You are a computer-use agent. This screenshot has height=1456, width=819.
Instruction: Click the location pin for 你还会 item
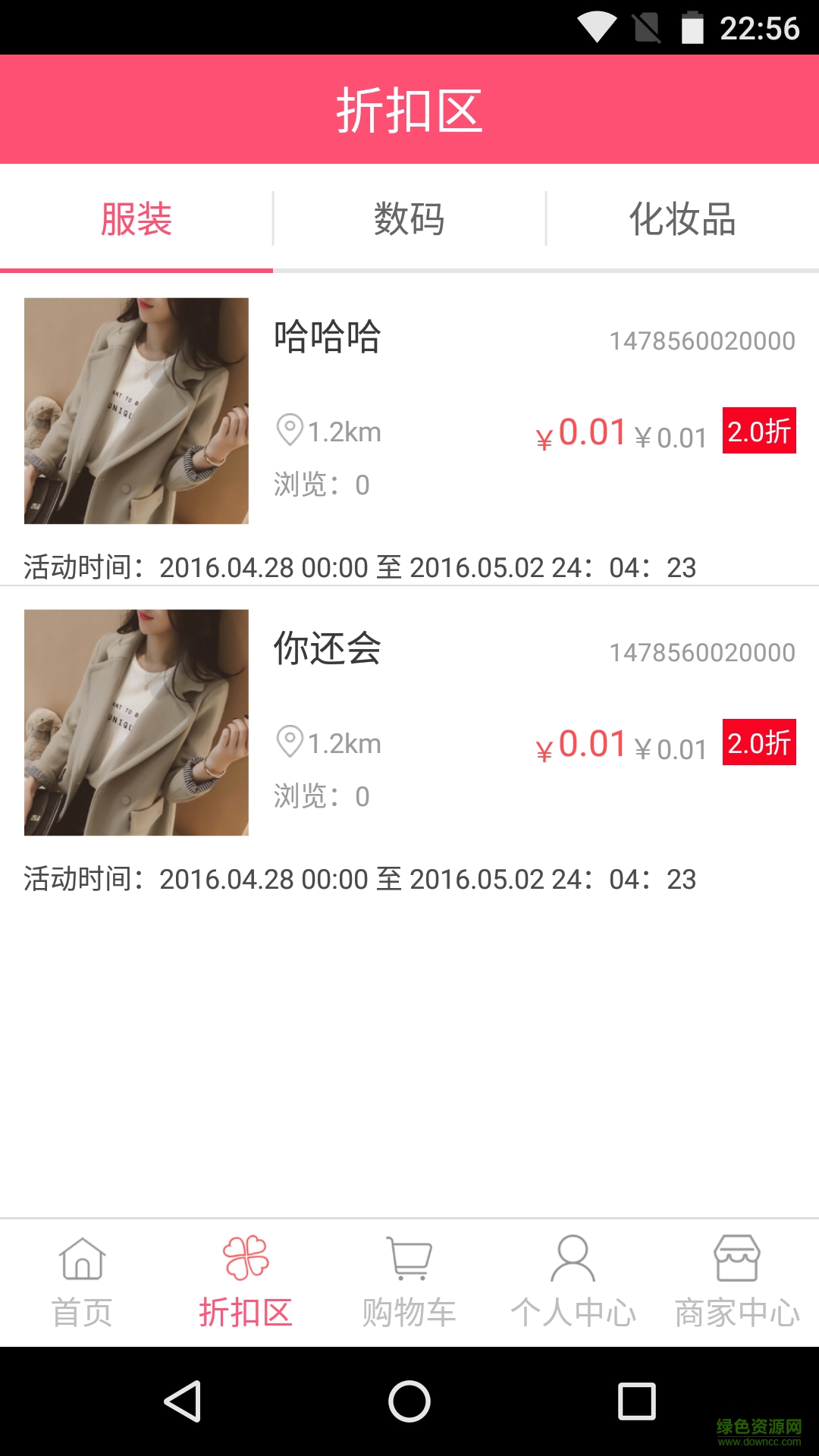pyautogui.click(x=290, y=742)
